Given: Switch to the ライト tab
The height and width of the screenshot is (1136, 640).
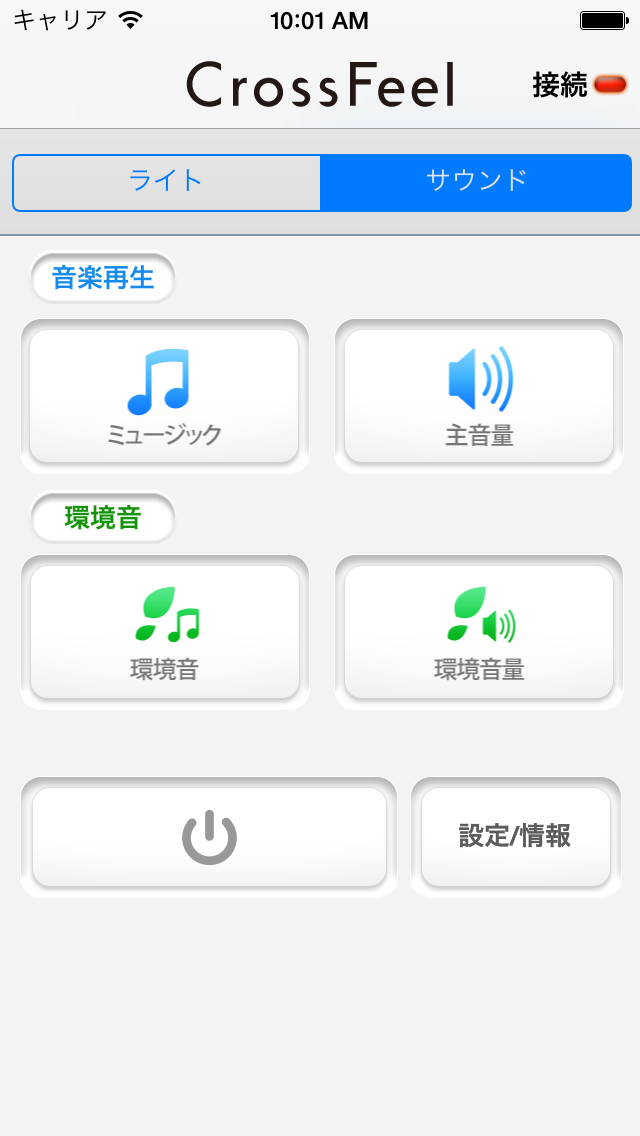Looking at the screenshot, I should click(x=166, y=183).
